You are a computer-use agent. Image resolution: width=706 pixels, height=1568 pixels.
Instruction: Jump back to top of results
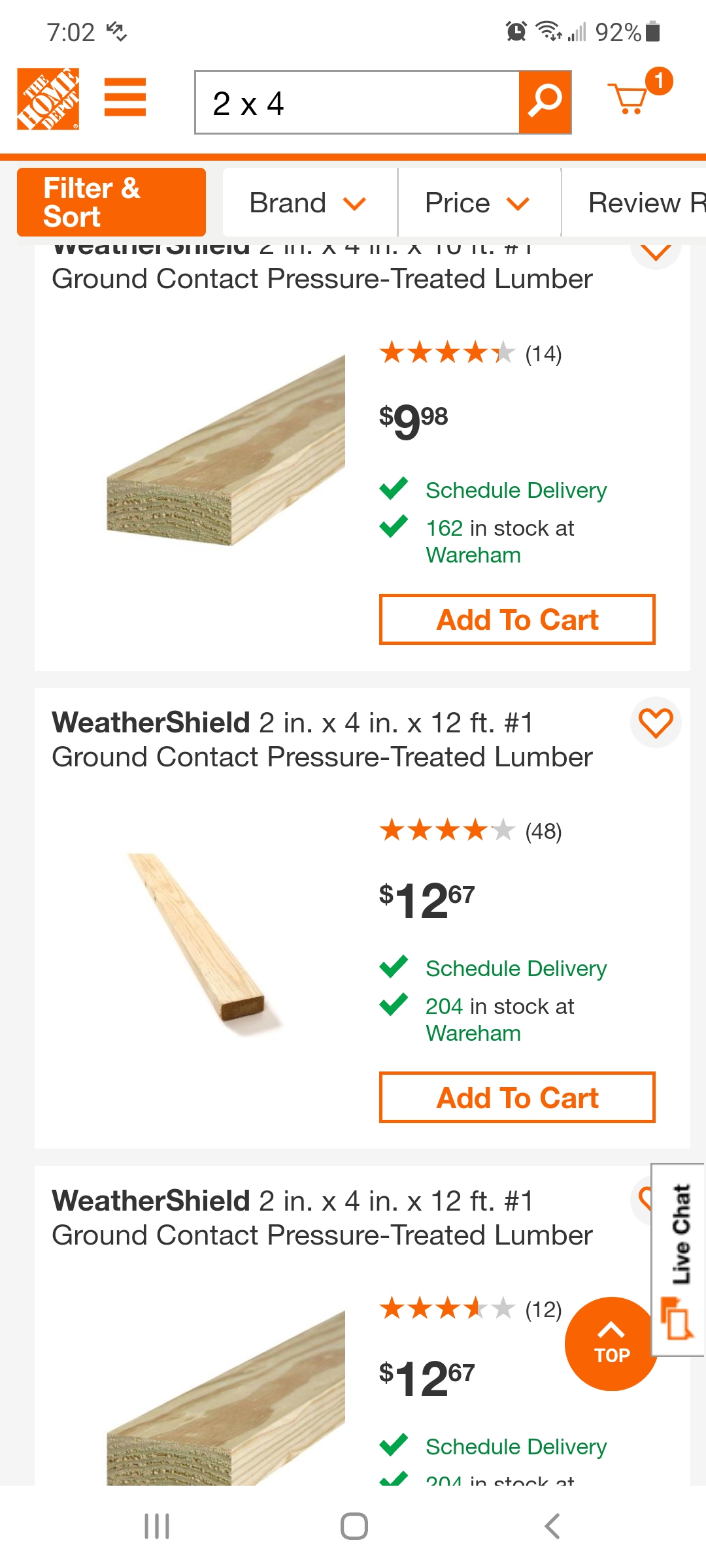coord(611,1343)
